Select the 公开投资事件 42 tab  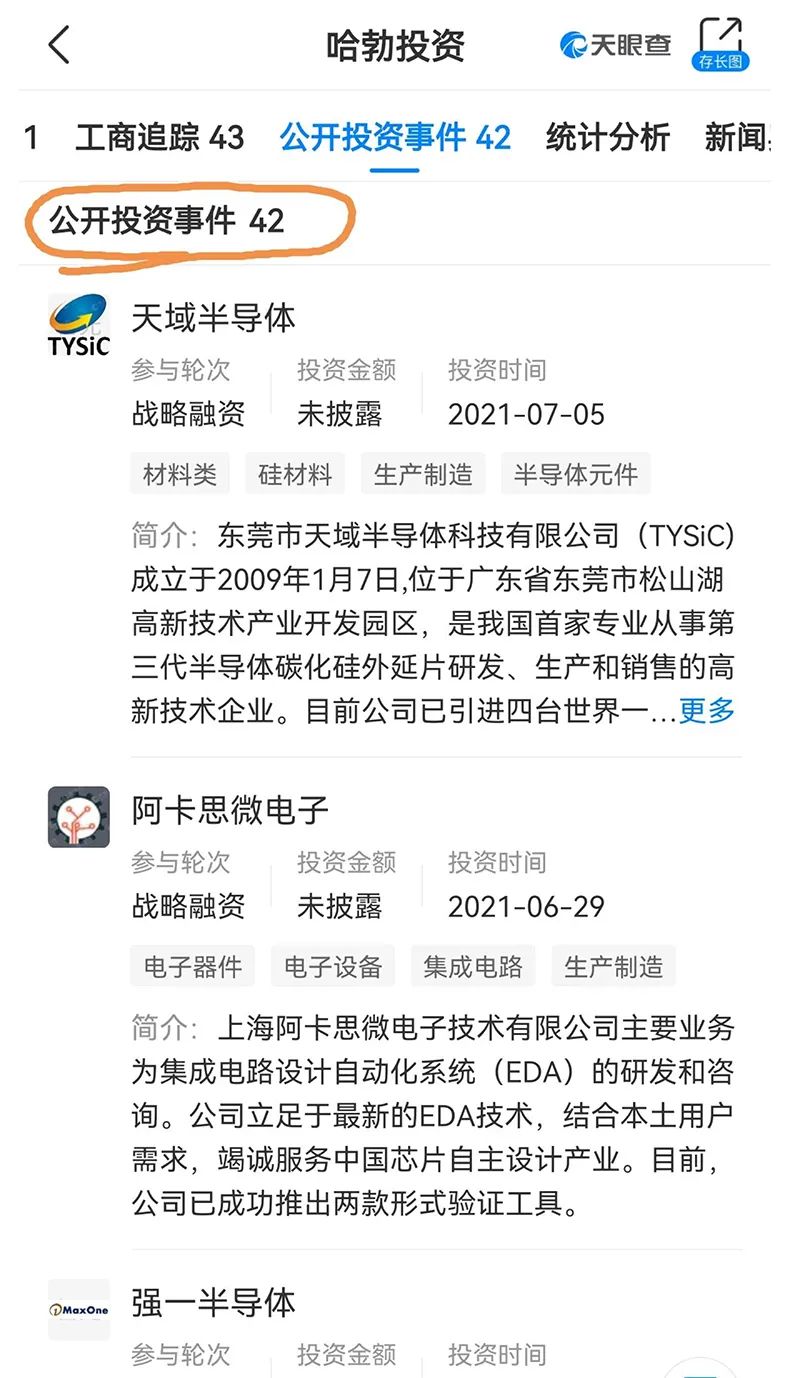click(x=395, y=137)
